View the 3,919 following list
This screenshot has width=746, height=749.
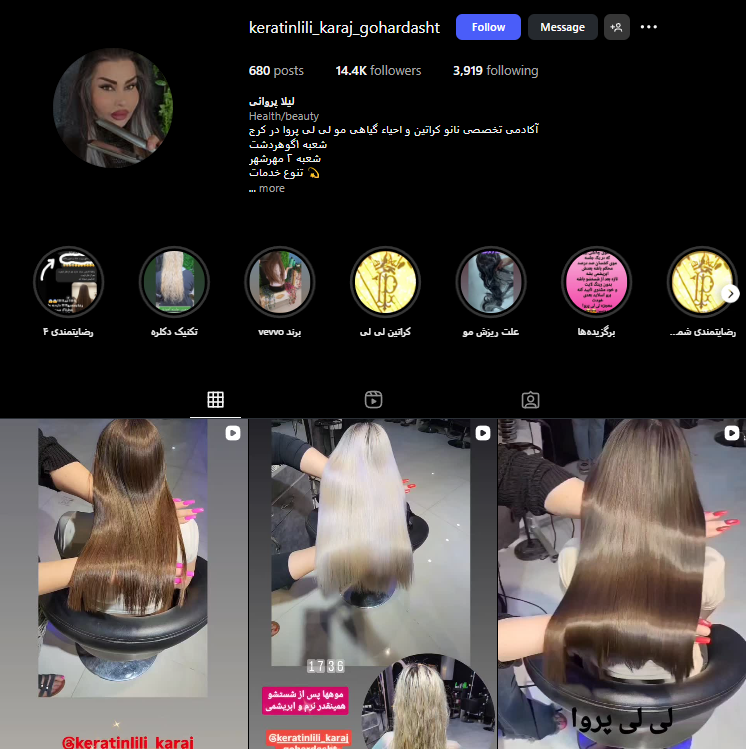click(495, 71)
